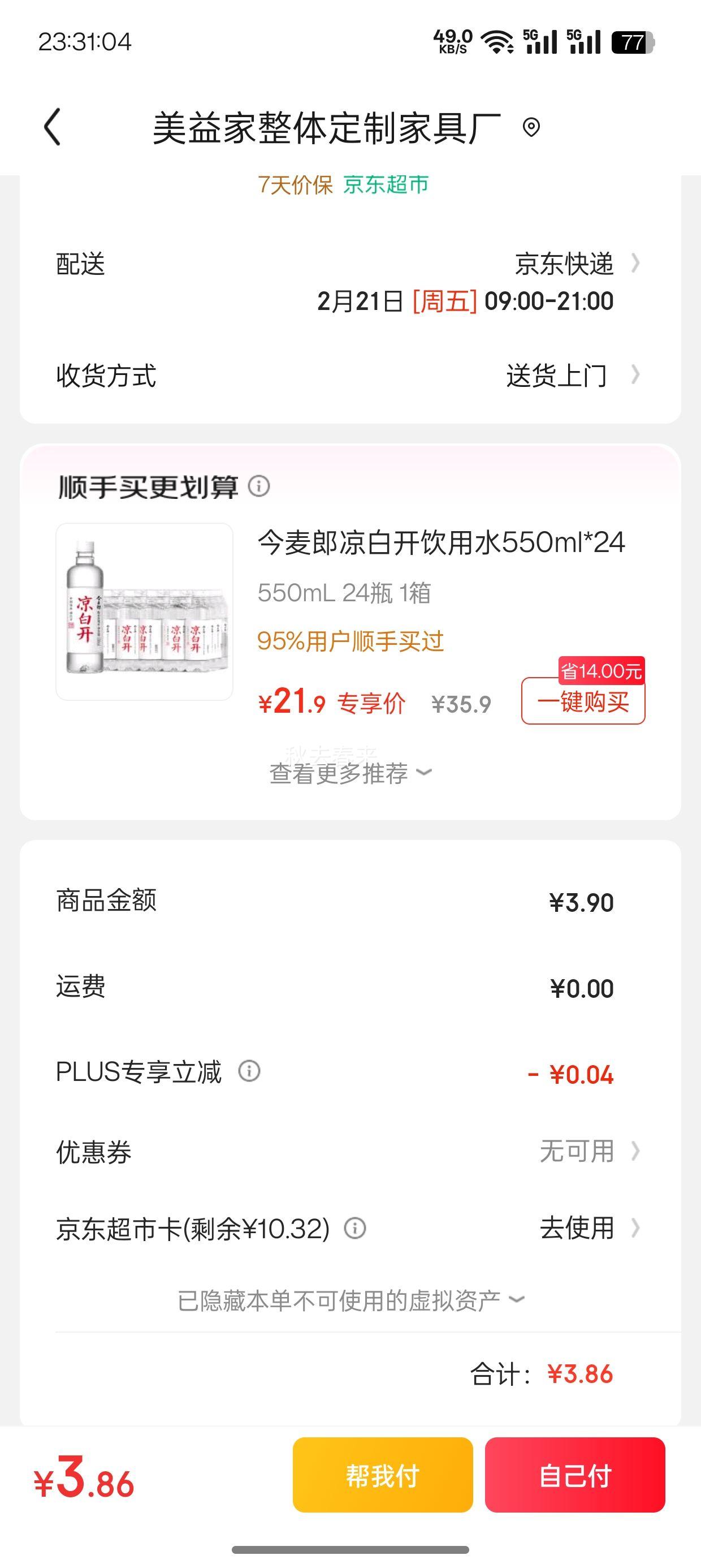Expand 已隐藏本单不可使用的虚拟资产

point(351,1301)
